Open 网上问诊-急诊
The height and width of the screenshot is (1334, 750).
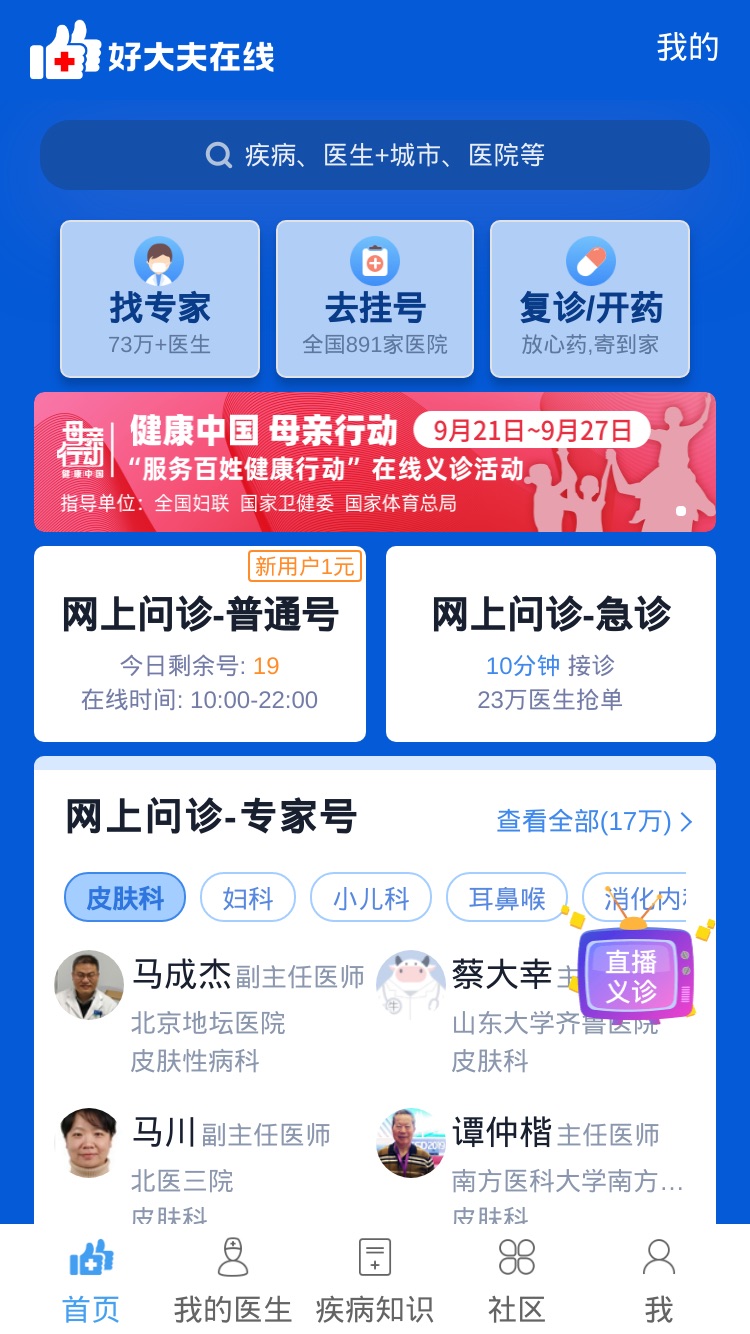pyautogui.click(x=551, y=644)
